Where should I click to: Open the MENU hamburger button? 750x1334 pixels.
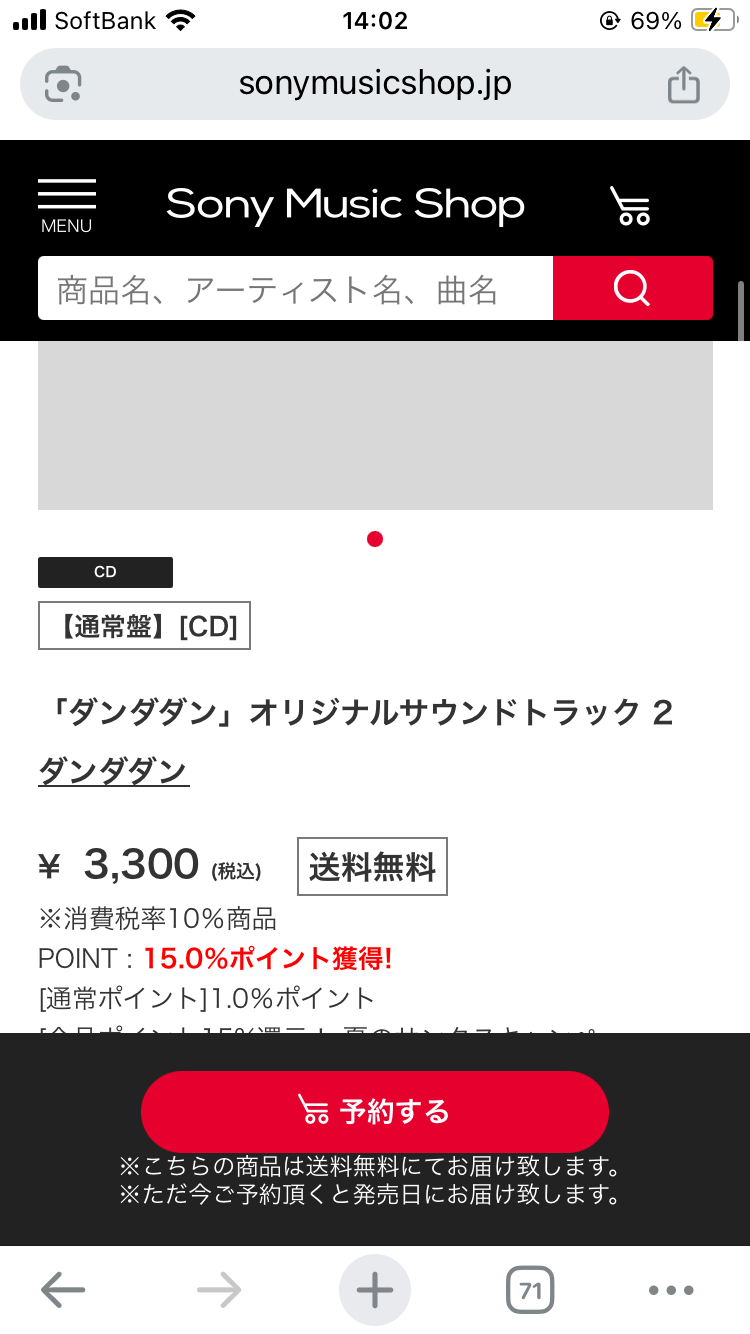coord(67,205)
